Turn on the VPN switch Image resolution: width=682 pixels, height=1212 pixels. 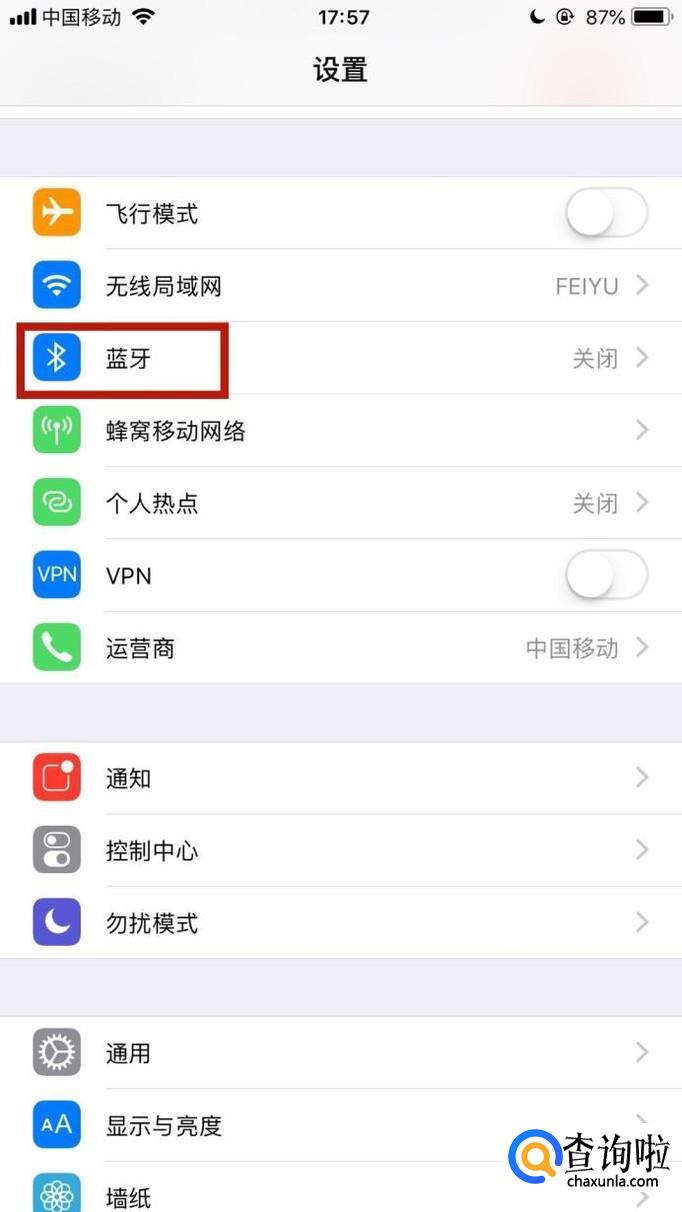coord(606,576)
